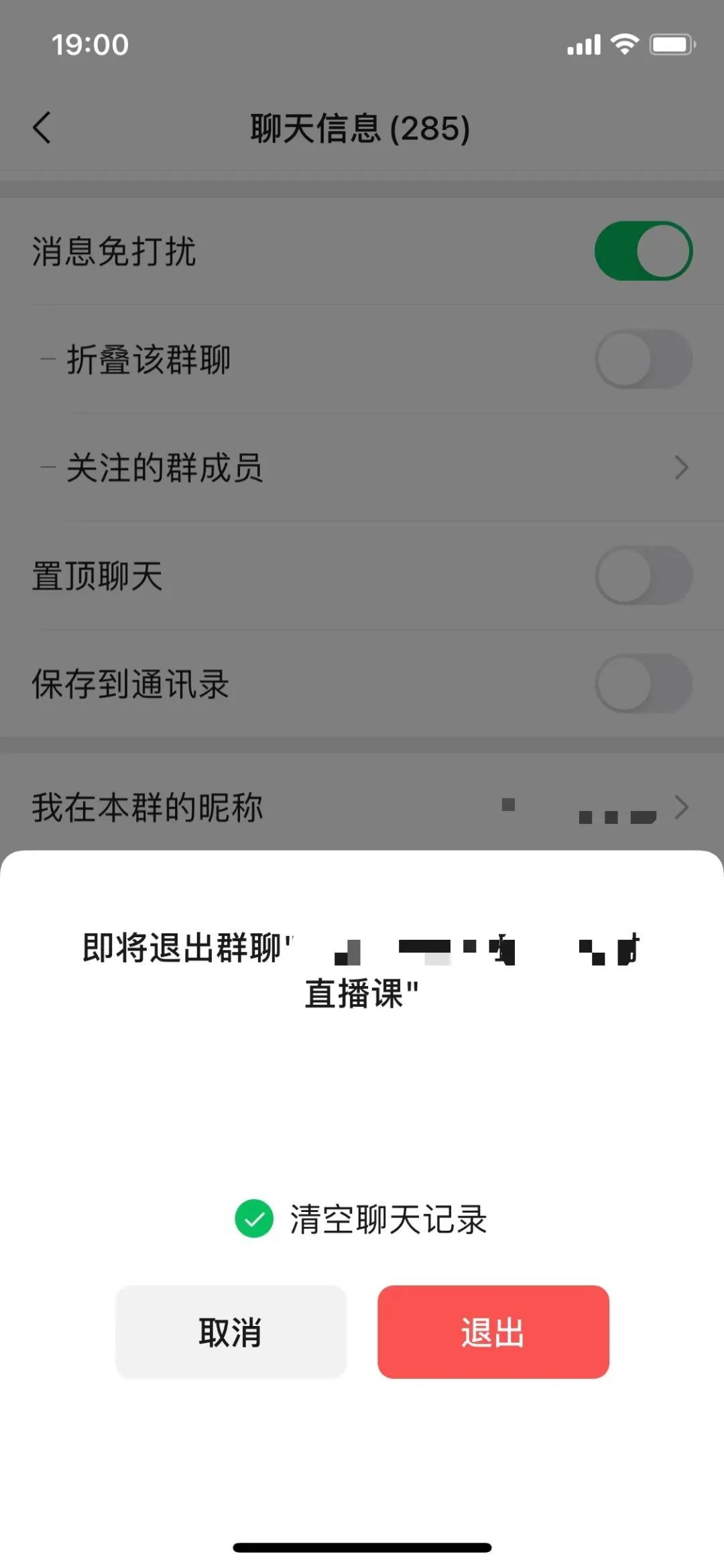The height and width of the screenshot is (1568, 724).
Task: Open the 关注的群成员 row
Action: click(362, 467)
